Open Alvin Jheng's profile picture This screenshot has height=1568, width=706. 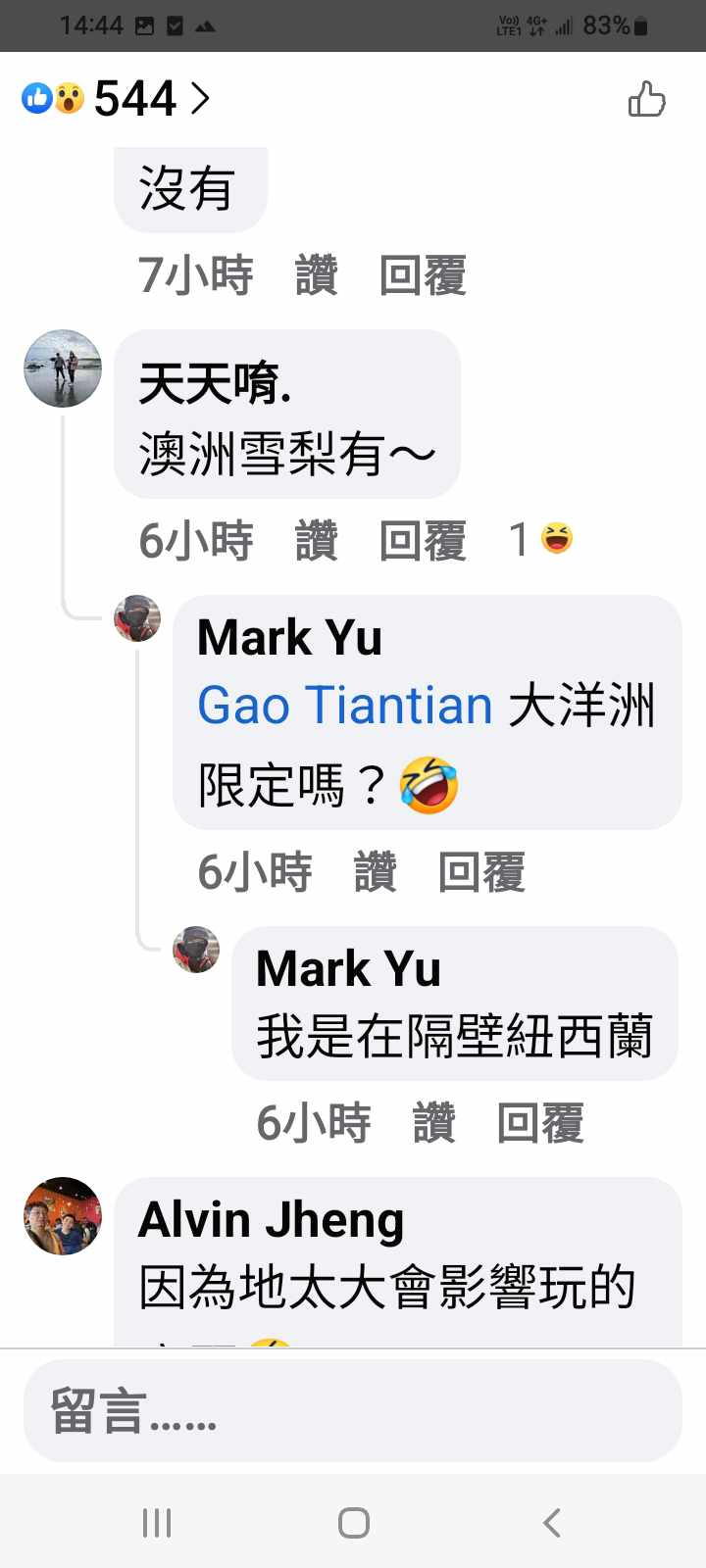pos(63,1216)
